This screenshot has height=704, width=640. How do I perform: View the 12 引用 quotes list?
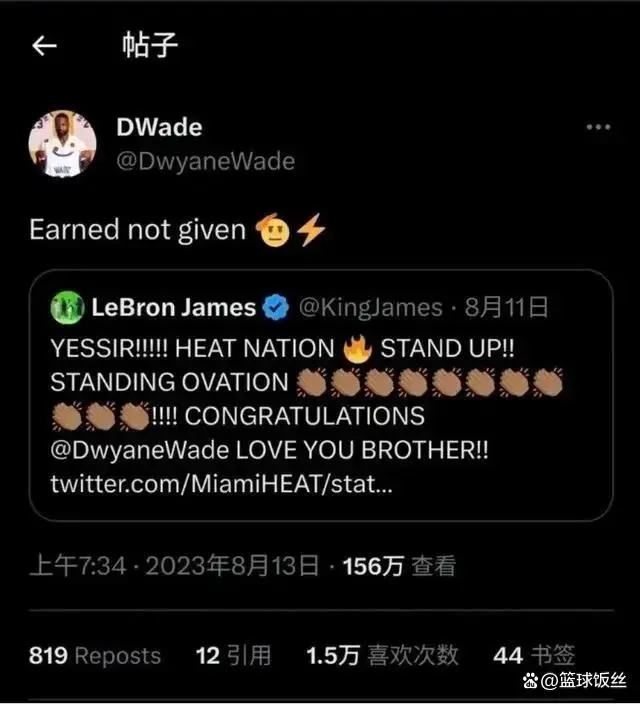[x=233, y=655]
